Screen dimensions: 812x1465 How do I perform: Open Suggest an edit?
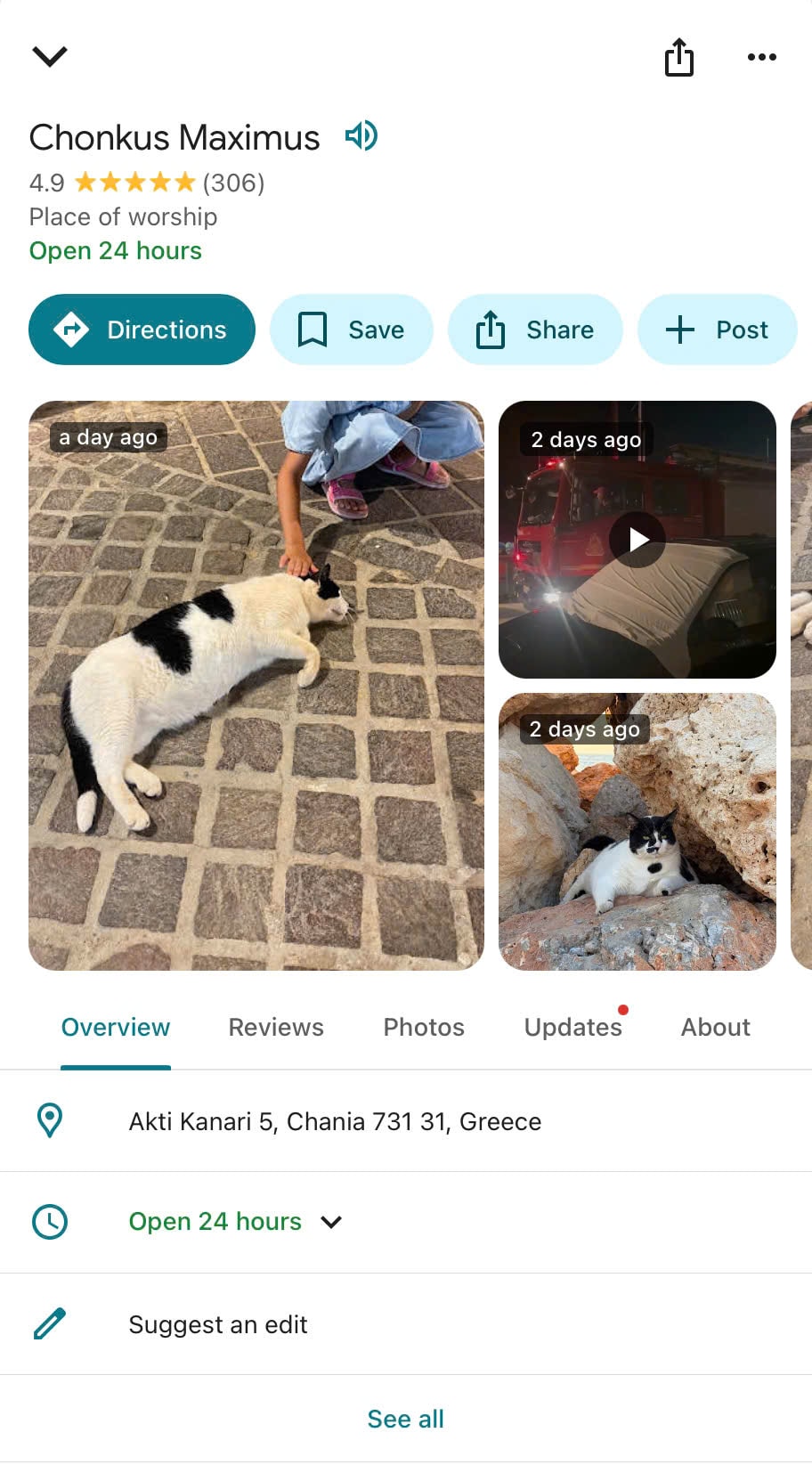218,1324
